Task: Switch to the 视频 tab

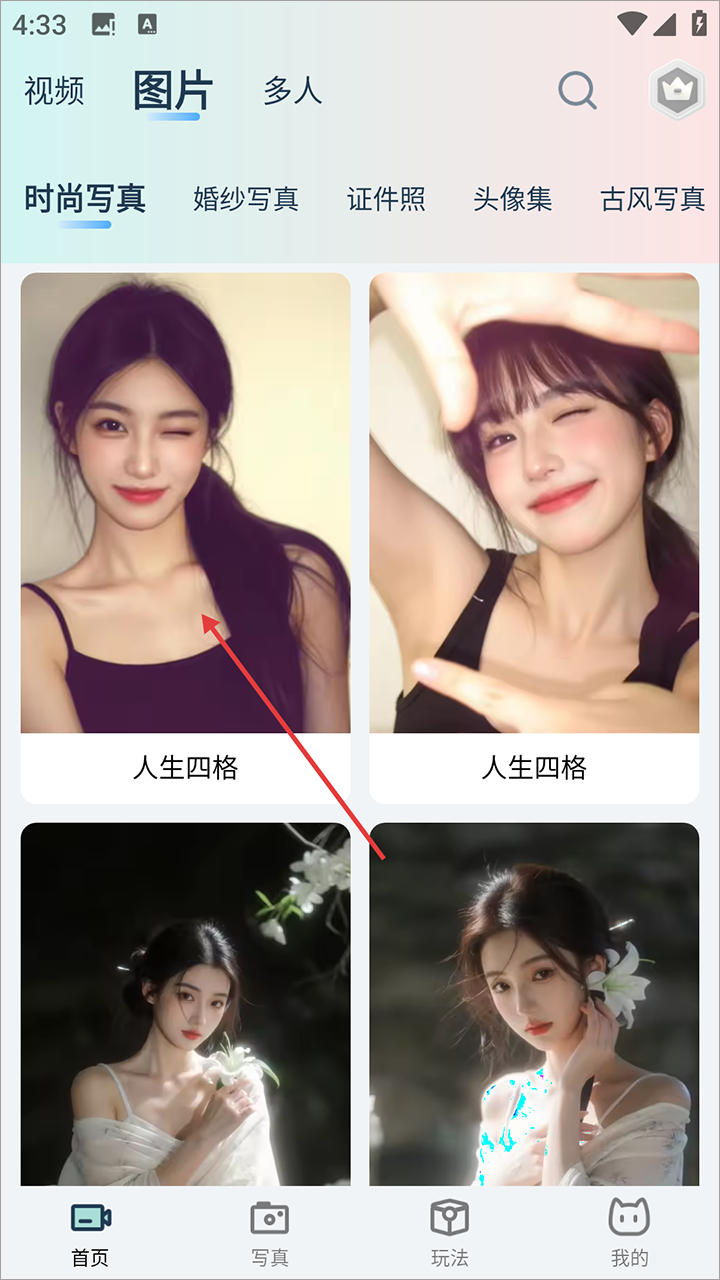Action: (x=54, y=91)
